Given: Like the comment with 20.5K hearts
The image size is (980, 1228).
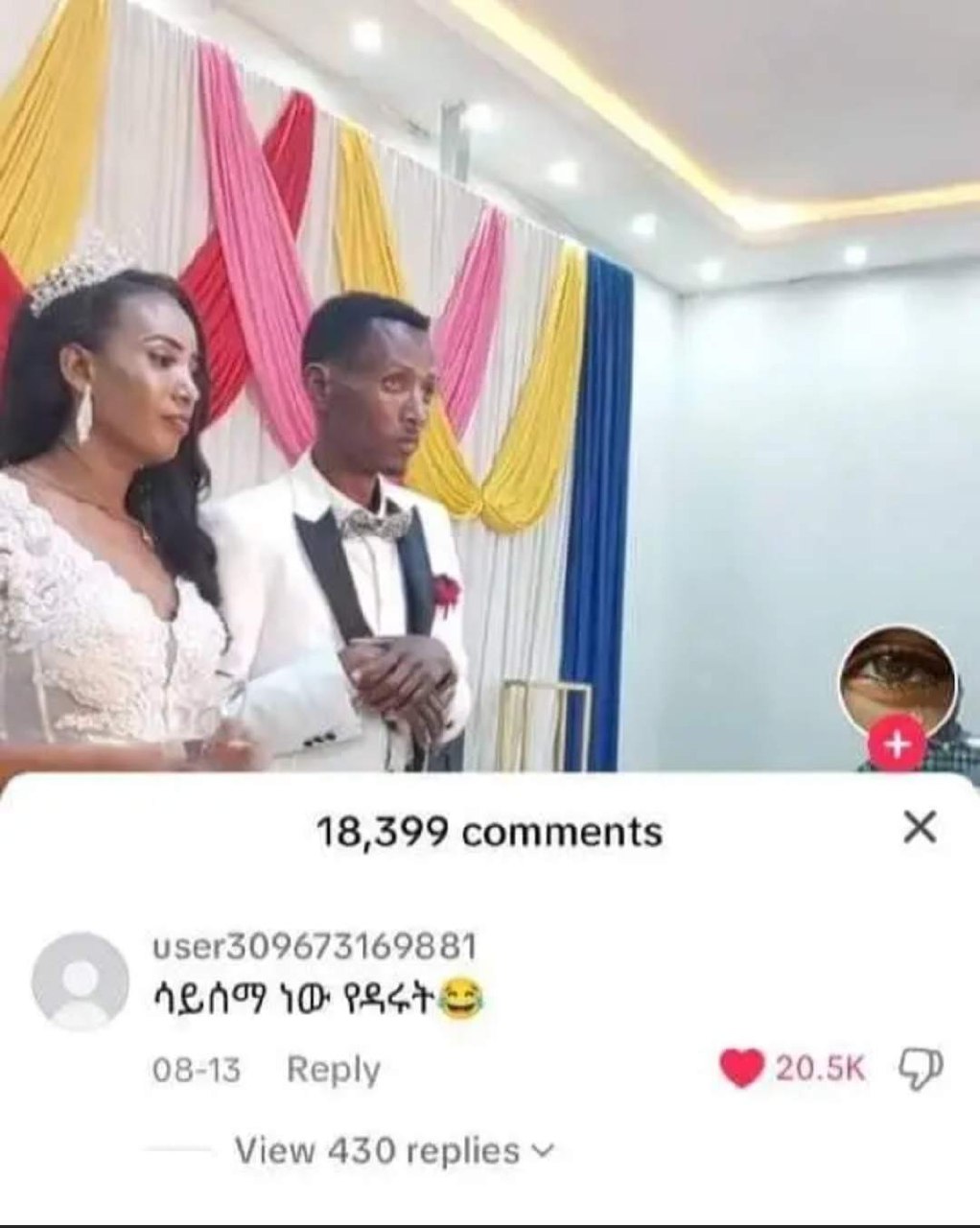Looking at the screenshot, I should pos(742,1069).
